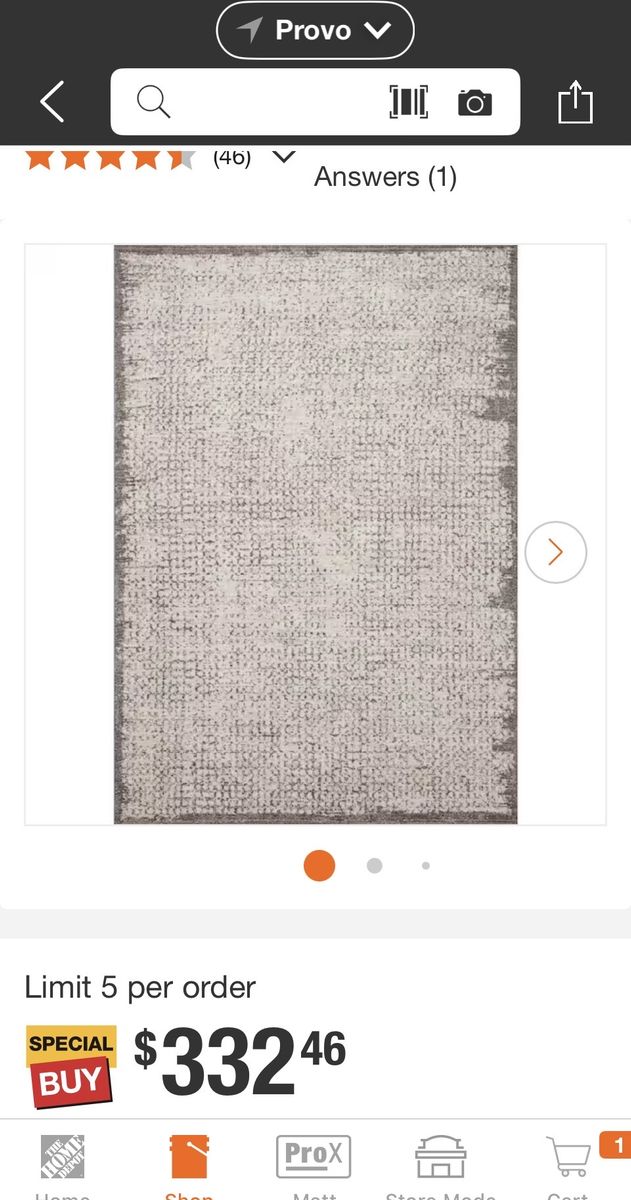The width and height of the screenshot is (631, 1200).
Task: Open the shopping cart
Action: (x=568, y=1162)
